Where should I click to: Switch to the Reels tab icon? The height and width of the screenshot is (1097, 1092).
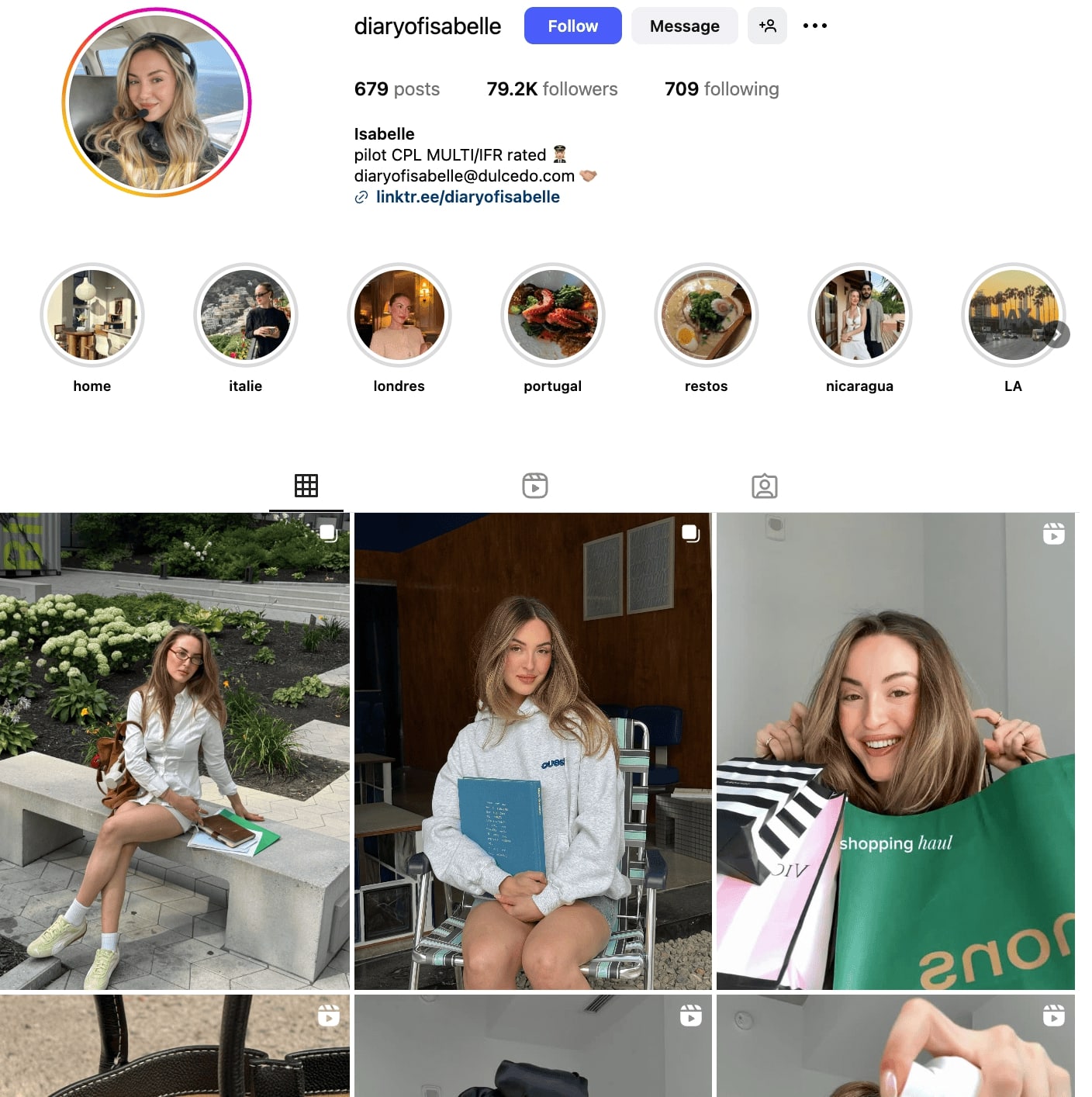coord(534,485)
